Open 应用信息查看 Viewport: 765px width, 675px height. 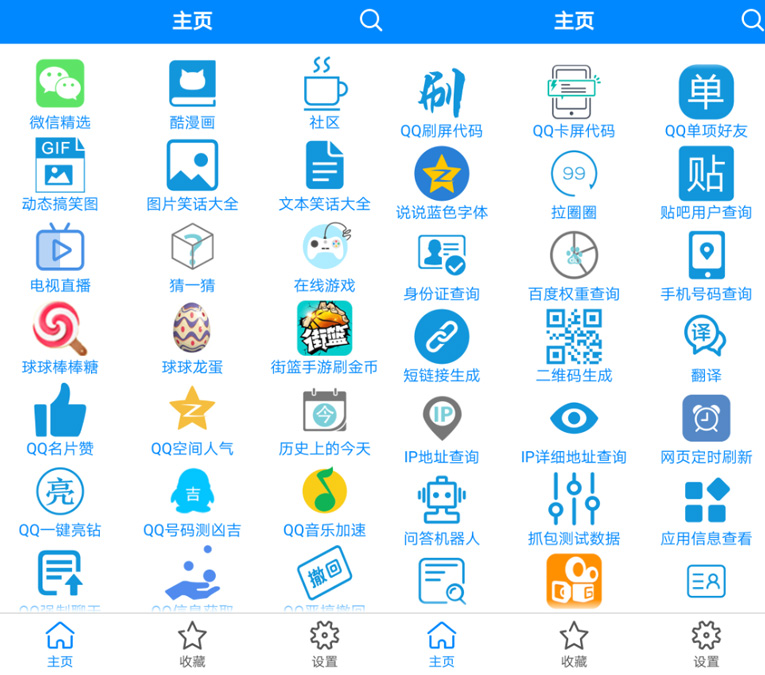(705, 500)
